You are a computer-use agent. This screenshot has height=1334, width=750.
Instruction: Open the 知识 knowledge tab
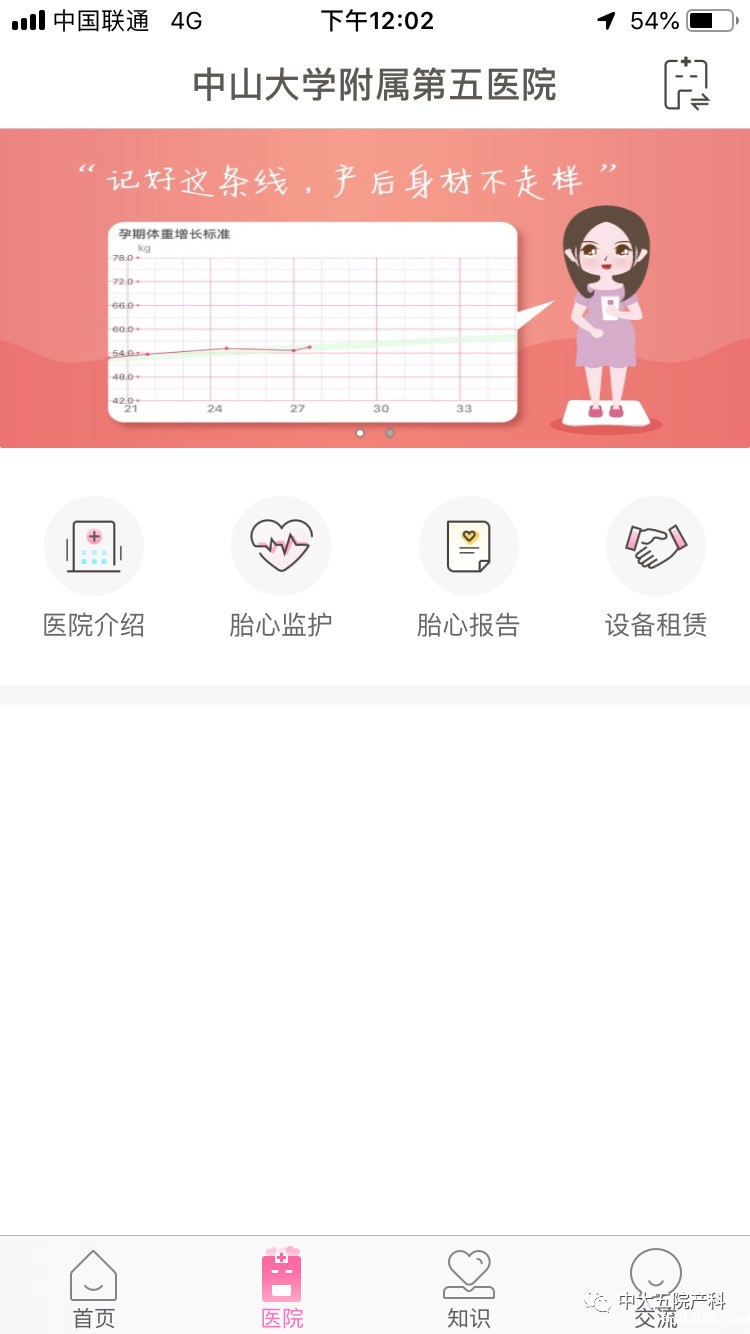[469, 1287]
